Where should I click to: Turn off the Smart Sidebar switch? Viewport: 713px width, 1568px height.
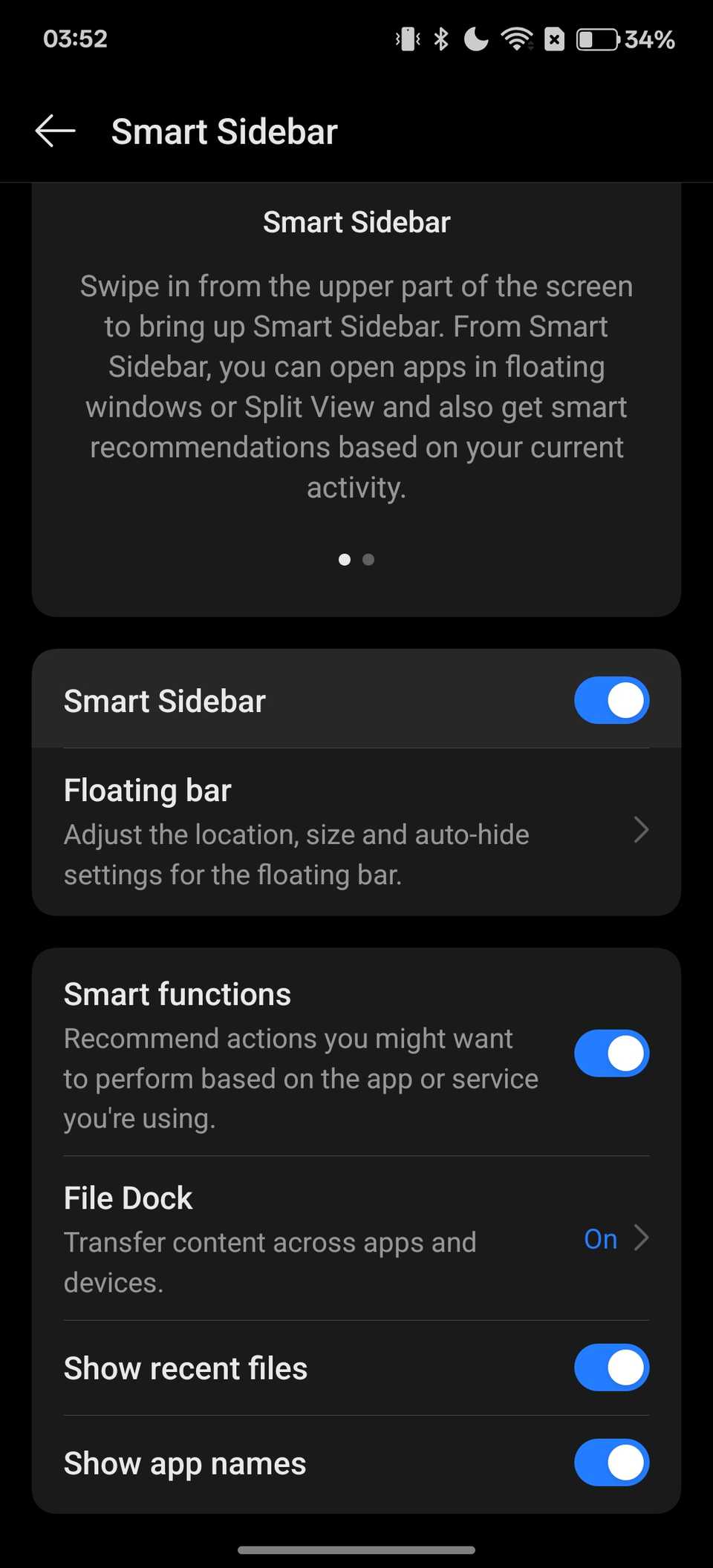[x=611, y=700]
